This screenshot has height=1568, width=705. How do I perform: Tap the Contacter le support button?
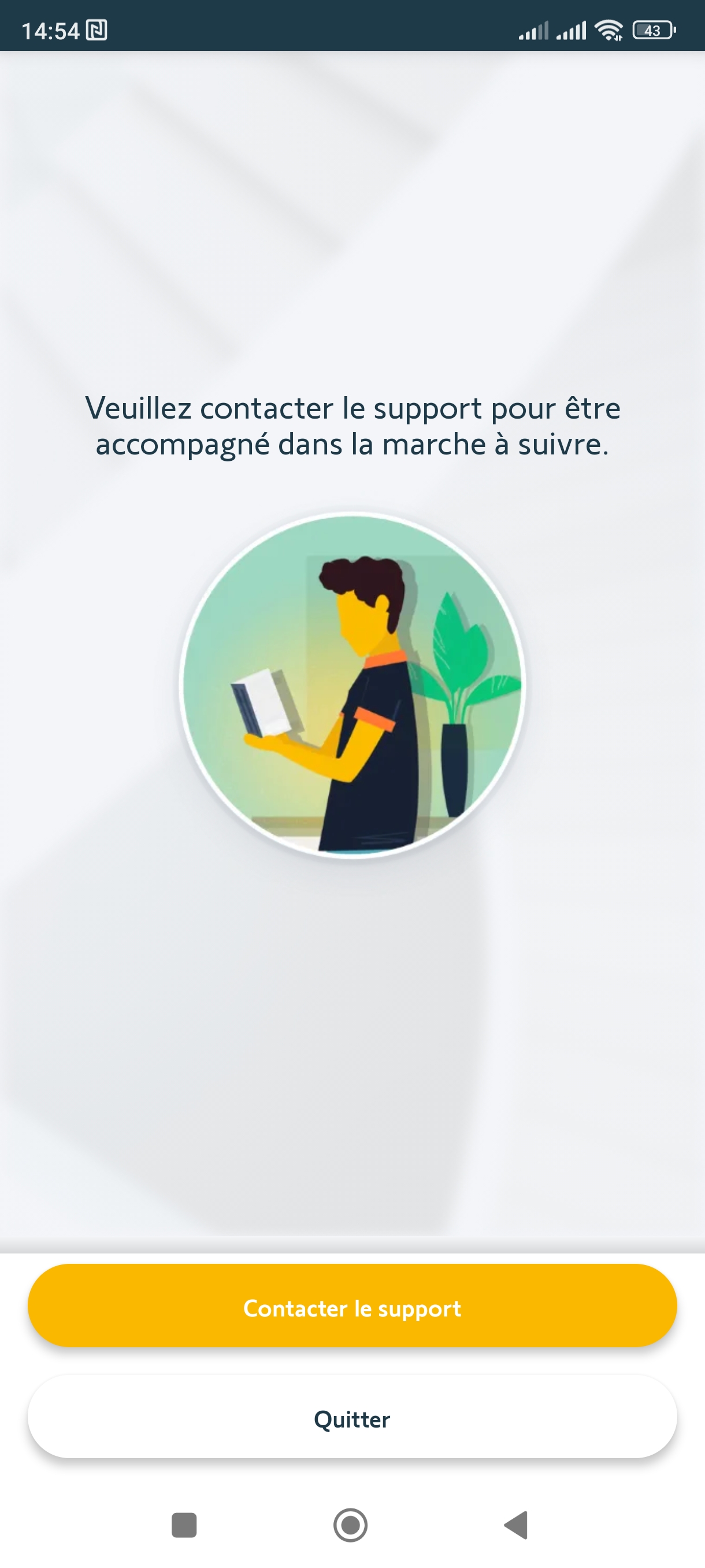352,1307
